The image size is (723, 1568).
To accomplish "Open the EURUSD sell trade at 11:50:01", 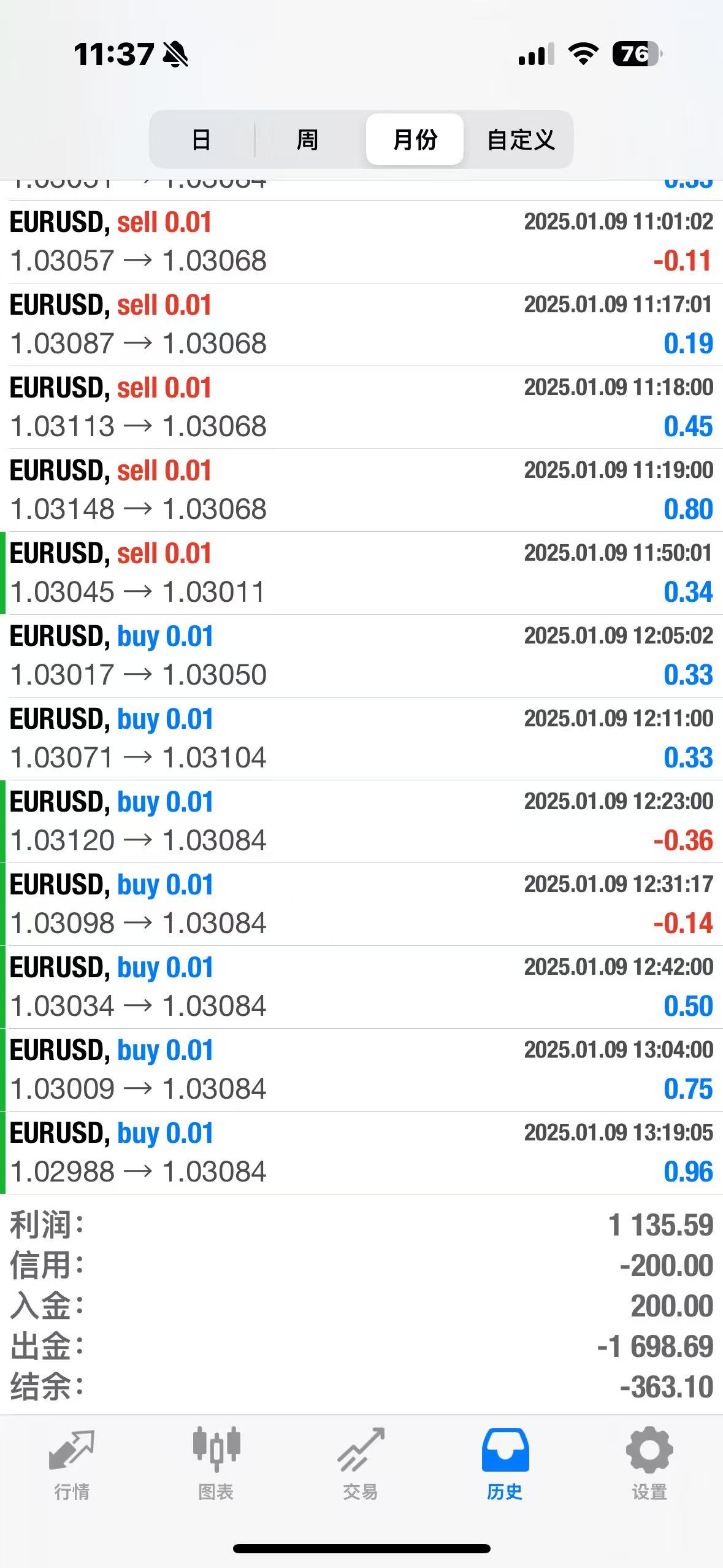I will pyautogui.click(x=361, y=573).
